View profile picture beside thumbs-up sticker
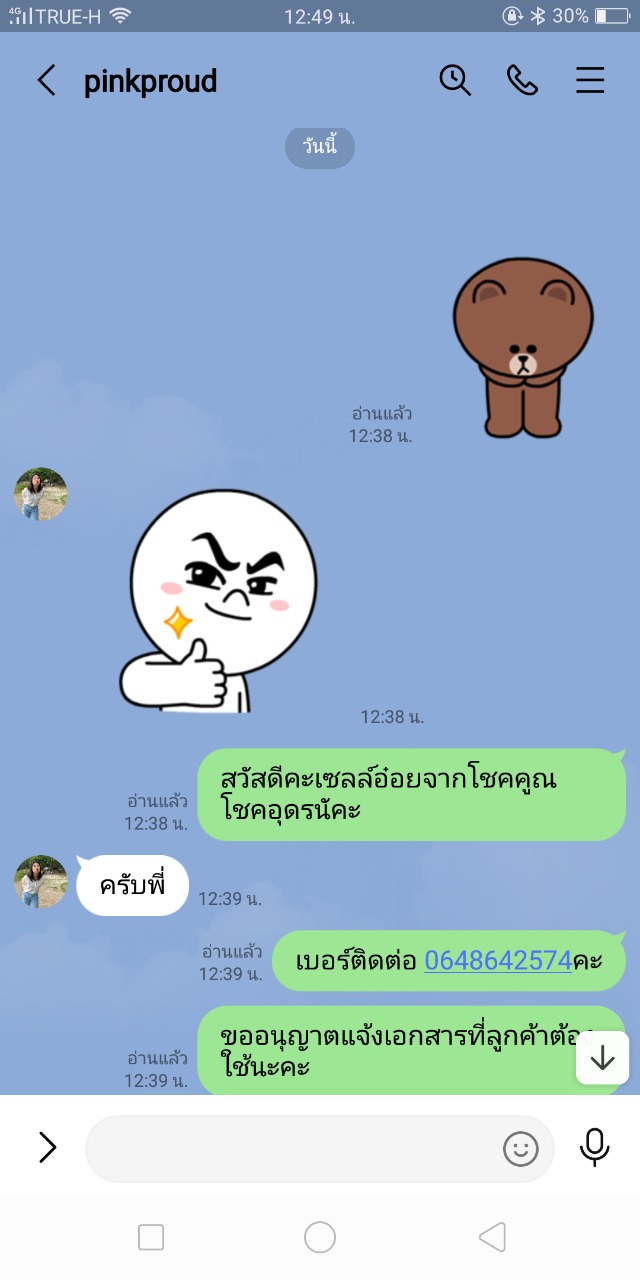 pos(41,494)
